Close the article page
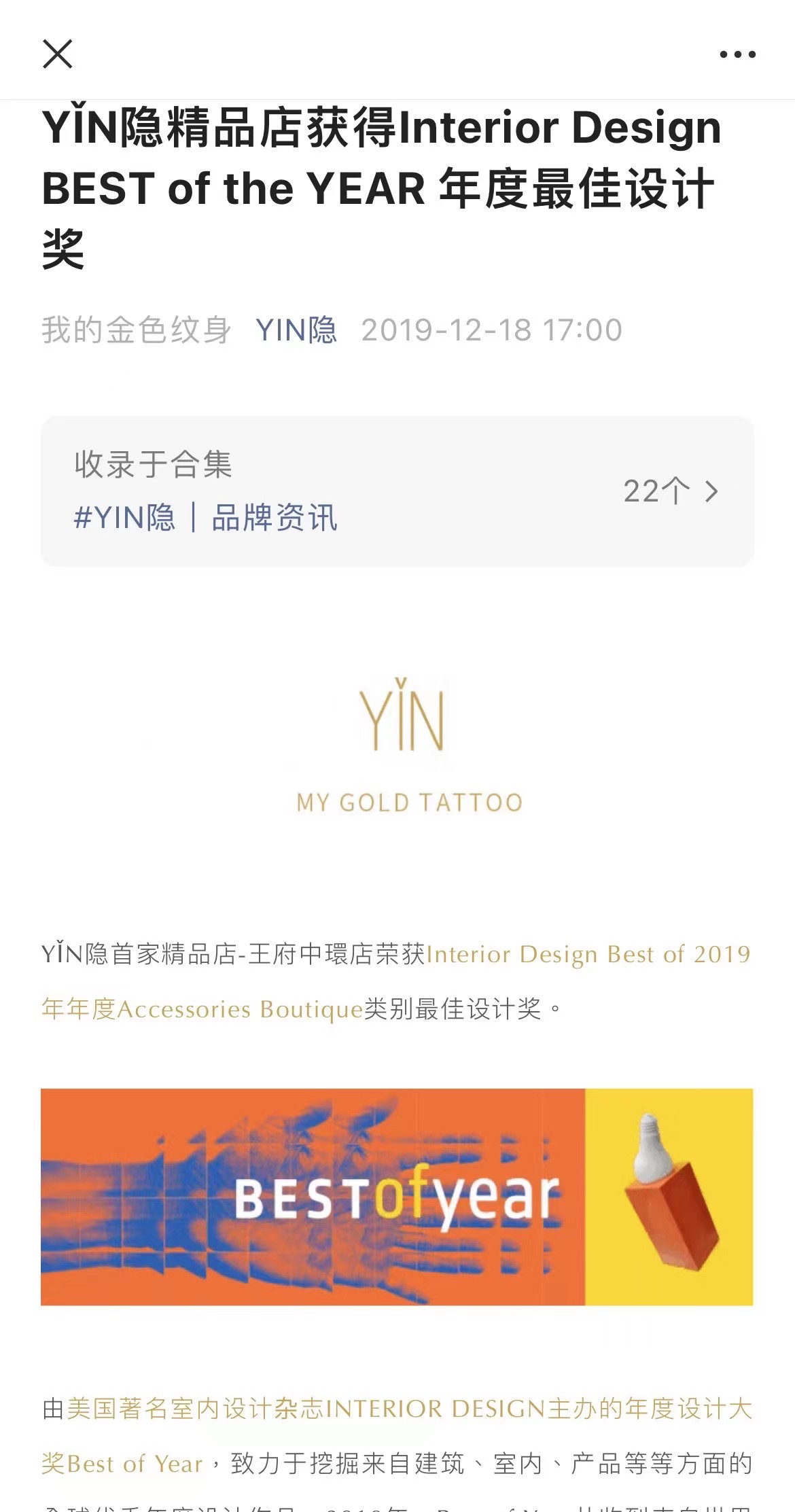Image resolution: width=795 pixels, height=1512 pixels. (x=58, y=54)
